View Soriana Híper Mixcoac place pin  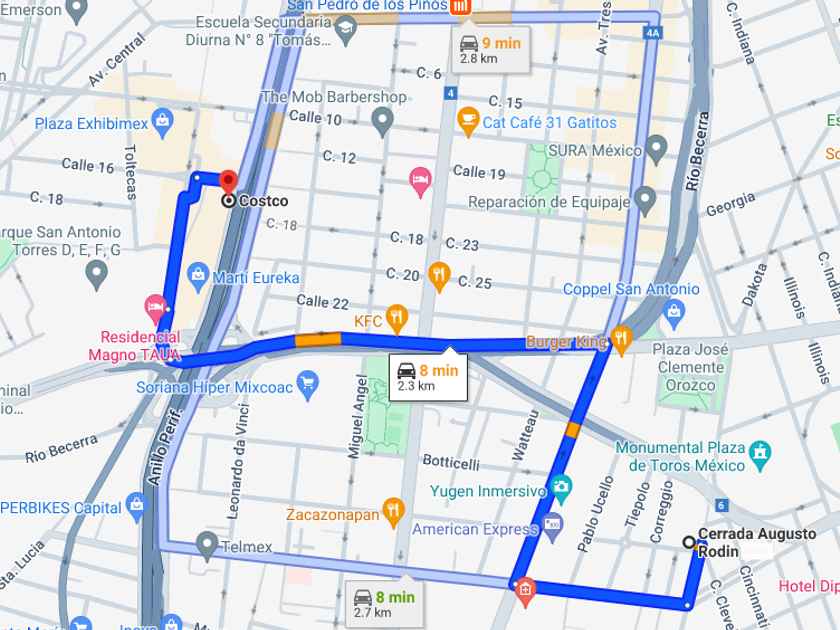308,385
